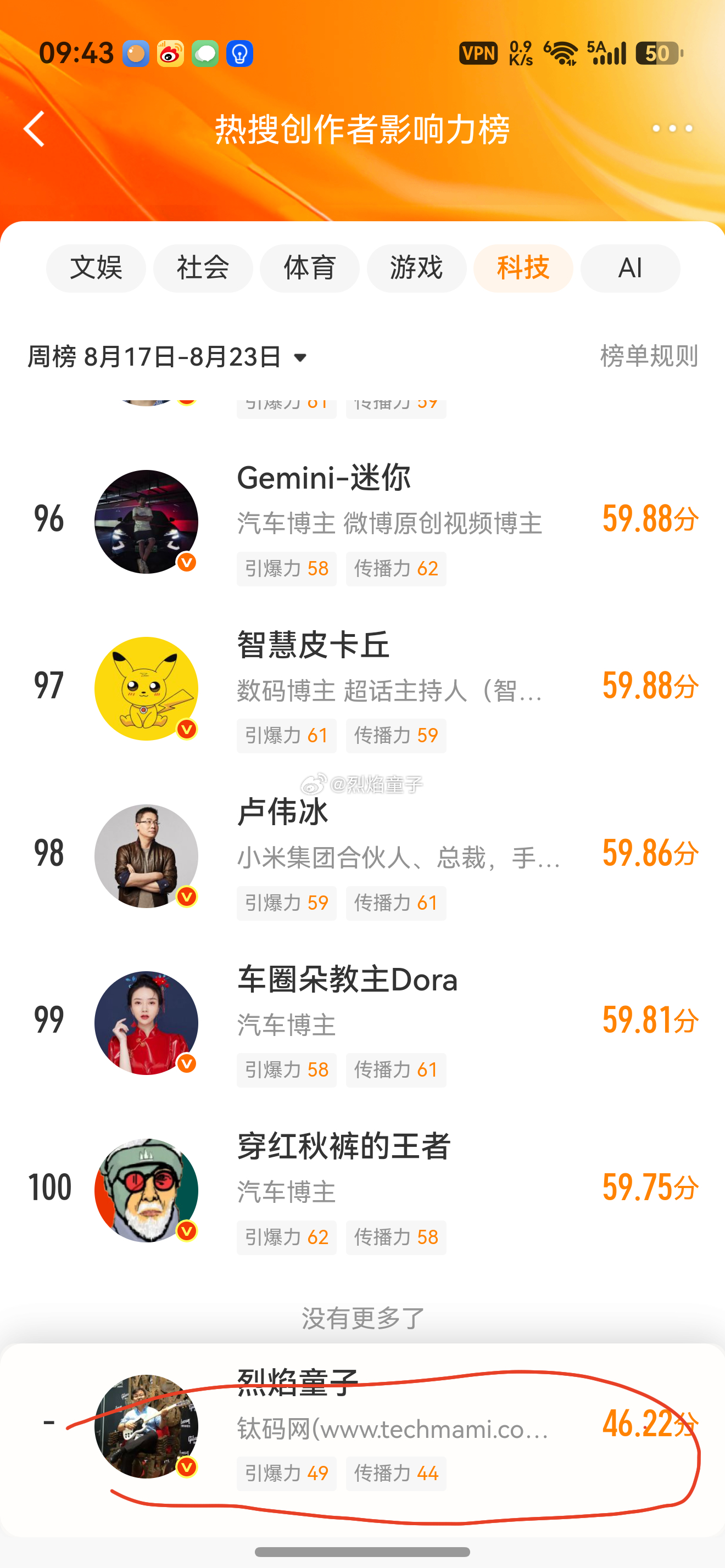The image size is (725, 1568).
Task: View 卢伟冰's ranking entry
Action: (x=363, y=856)
